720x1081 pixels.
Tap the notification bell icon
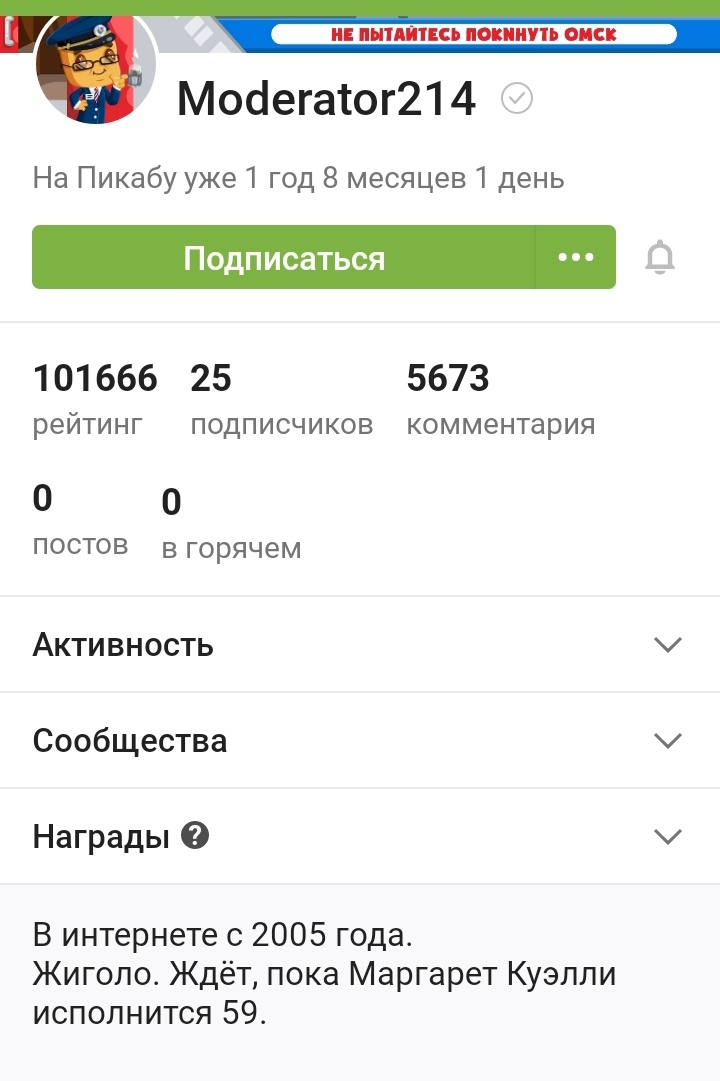(660, 258)
